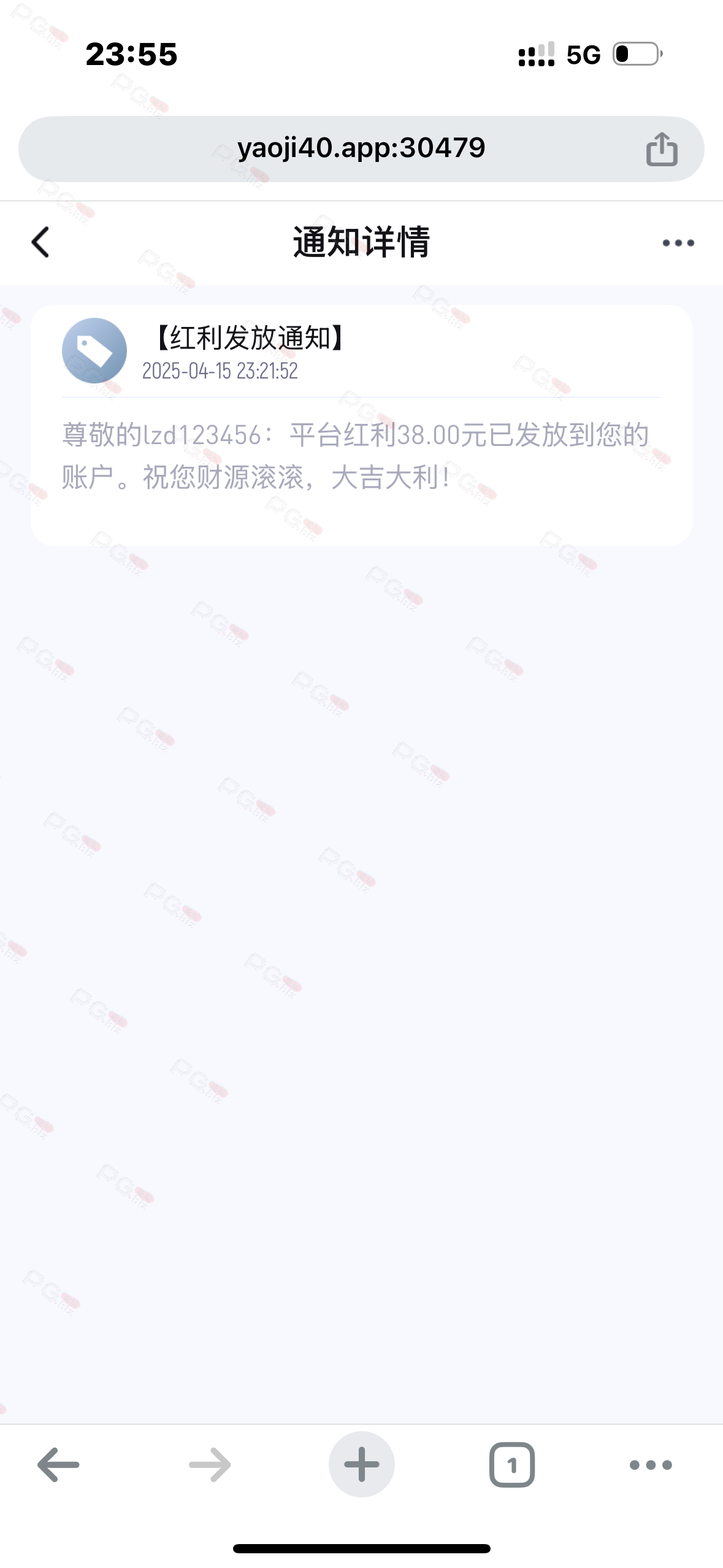Viewport: 723px width, 1568px height.
Task: Go back from the 通知详情 page
Action: [40, 242]
